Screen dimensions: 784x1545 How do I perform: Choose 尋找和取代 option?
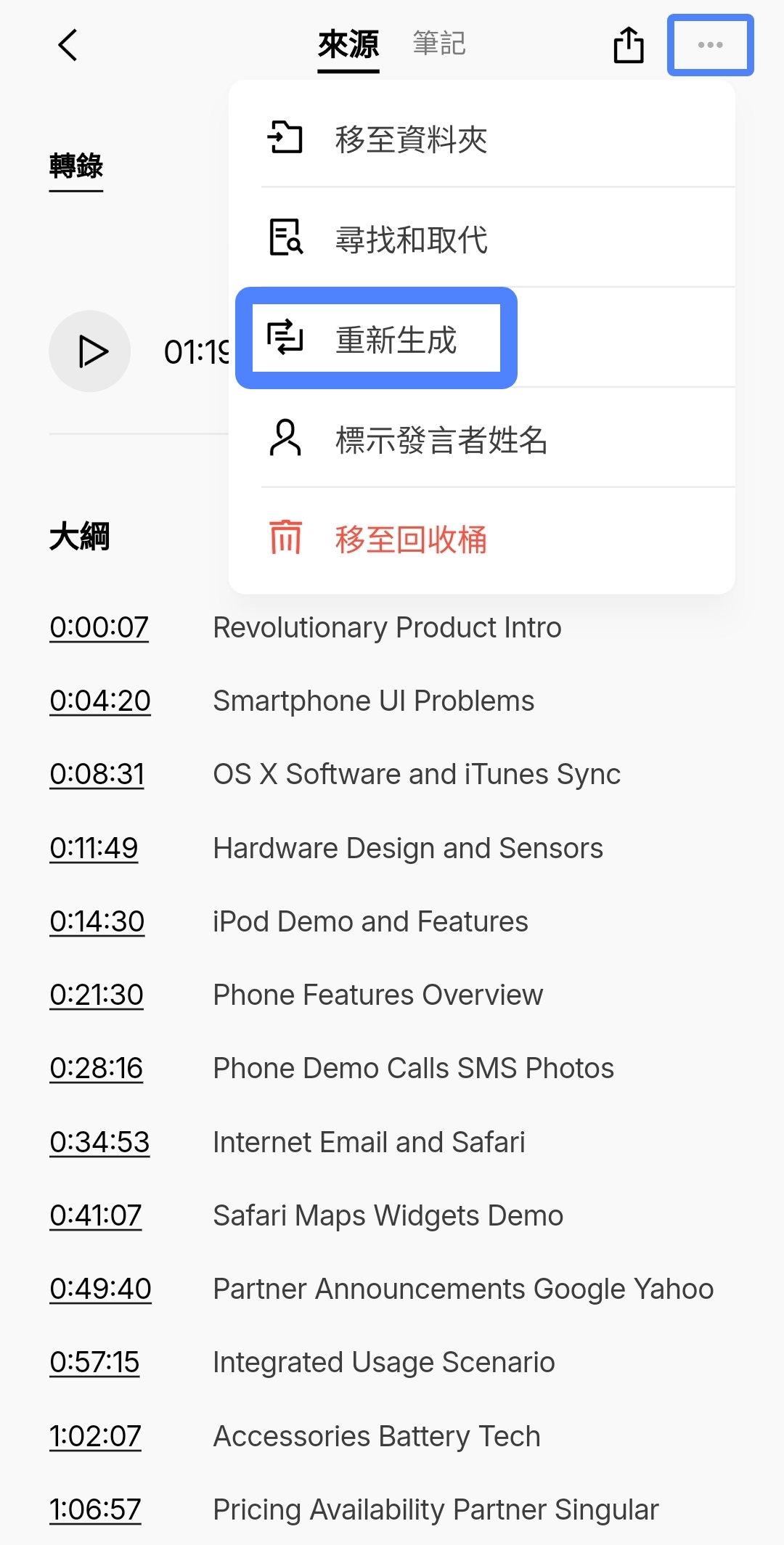click(411, 239)
